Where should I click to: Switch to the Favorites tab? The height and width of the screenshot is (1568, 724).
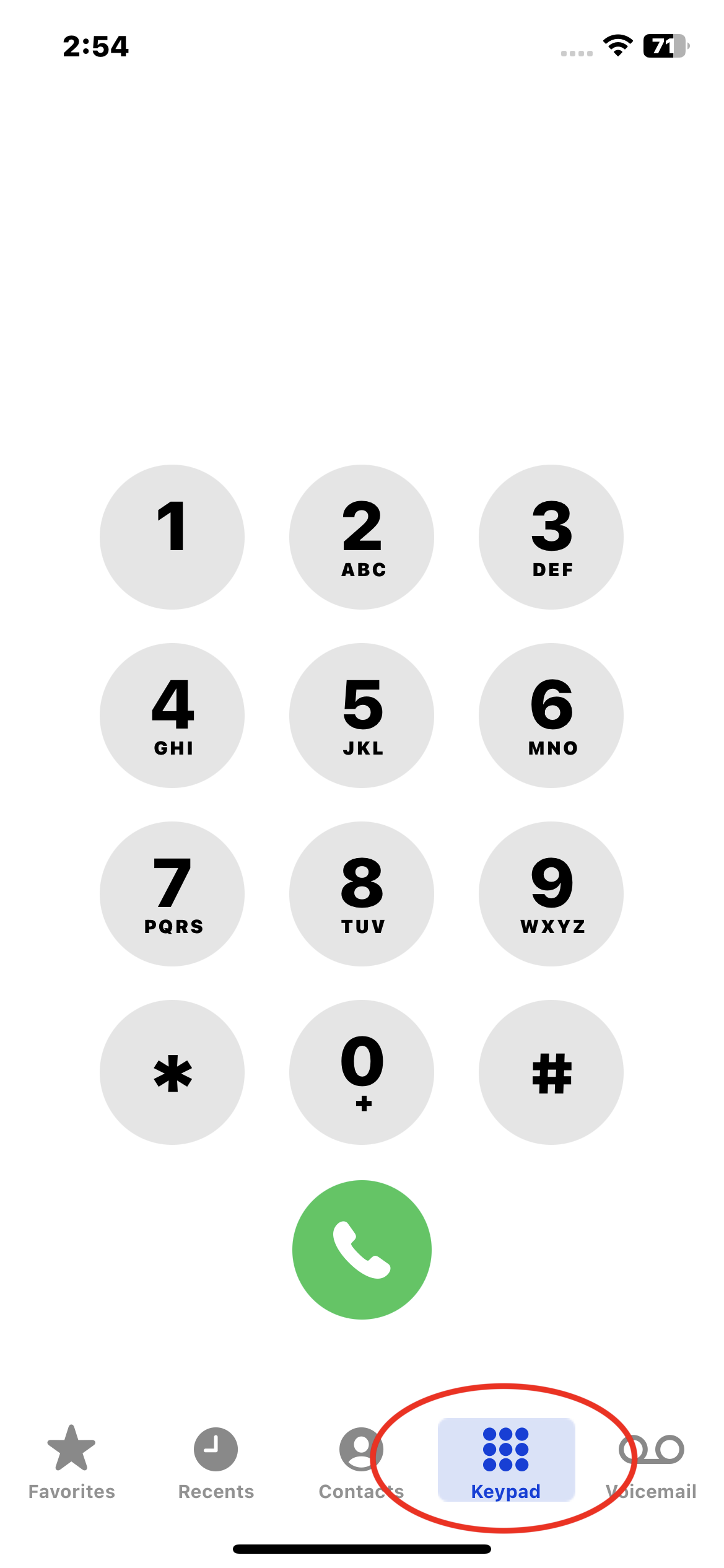click(72, 1462)
